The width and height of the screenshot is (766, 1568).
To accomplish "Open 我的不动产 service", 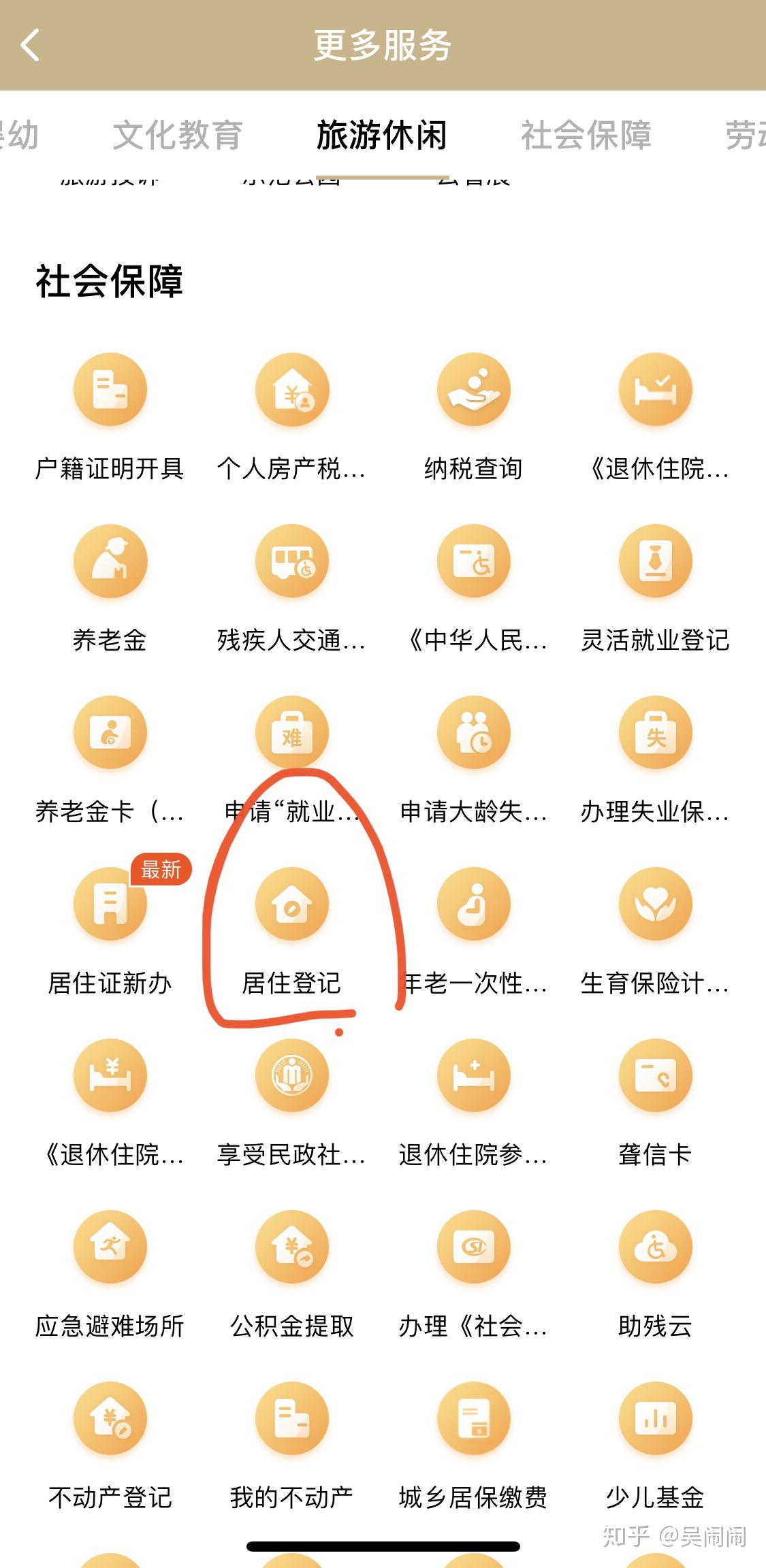I will click(x=292, y=1419).
